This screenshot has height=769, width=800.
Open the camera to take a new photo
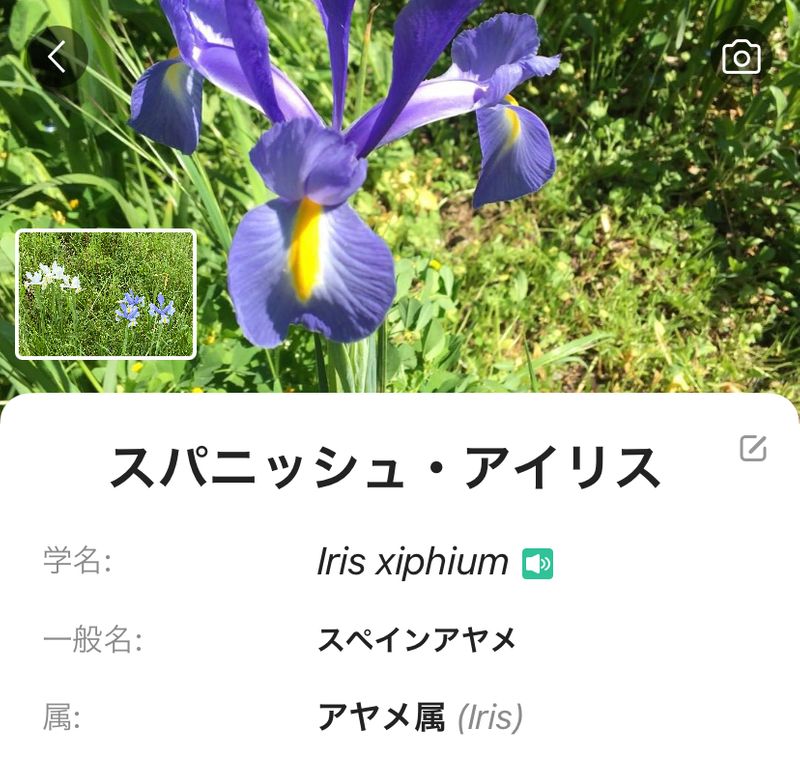741,57
